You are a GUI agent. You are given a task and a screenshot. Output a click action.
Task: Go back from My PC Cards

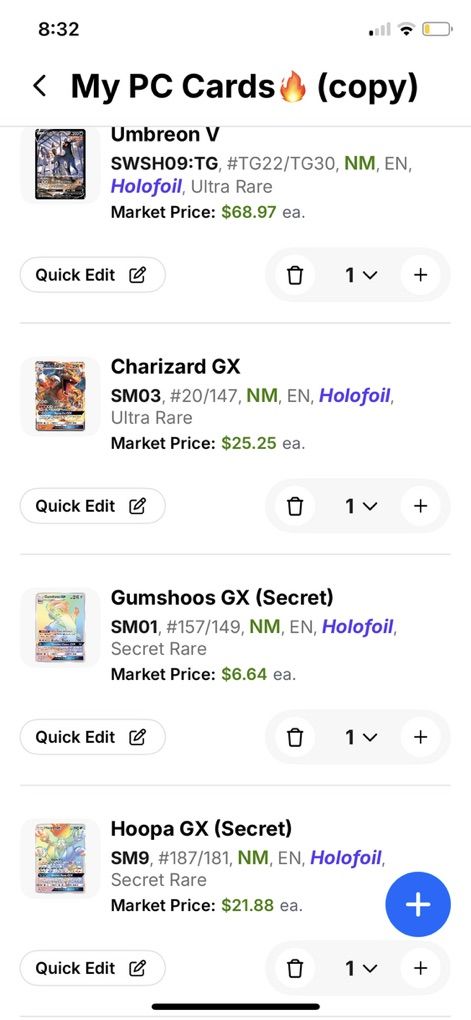click(40, 87)
